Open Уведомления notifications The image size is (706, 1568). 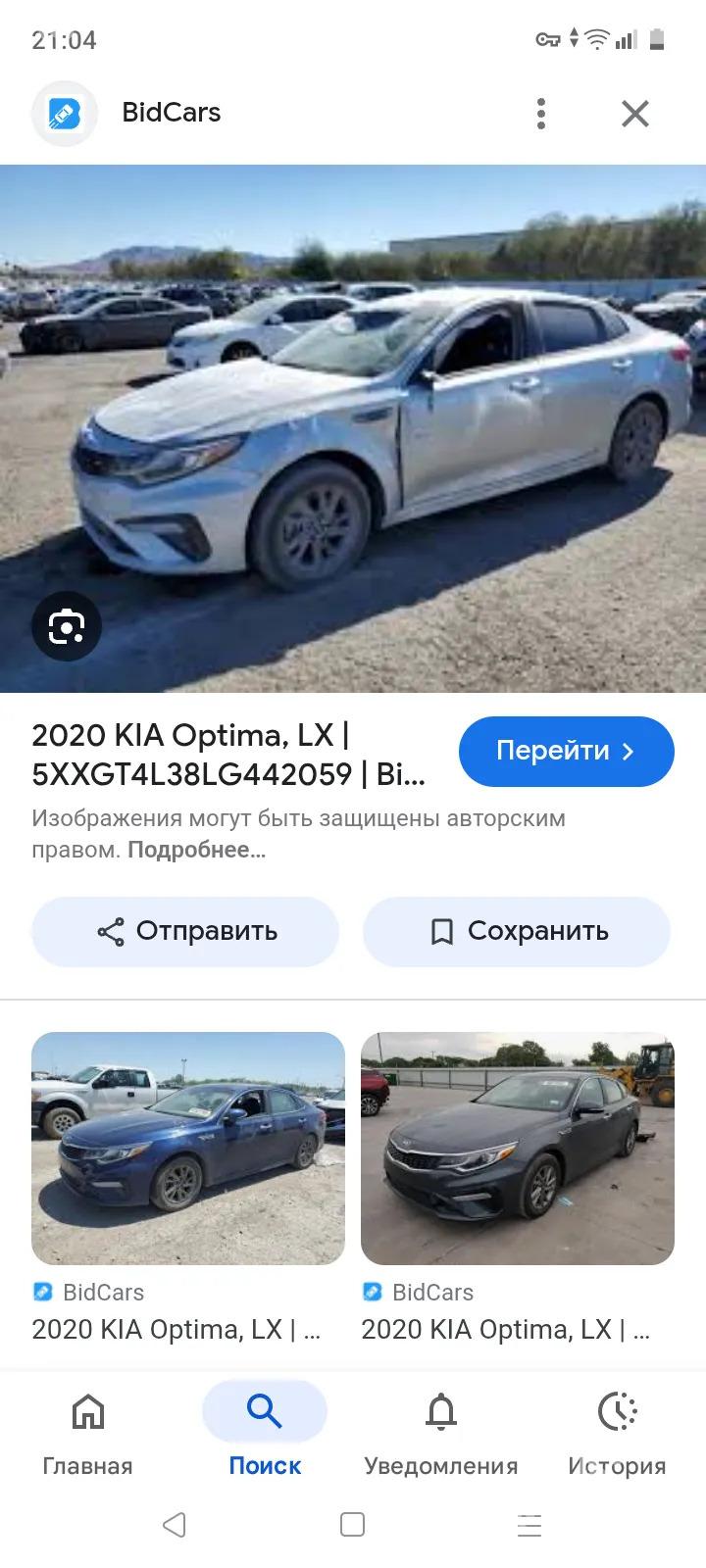click(x=440, y=1430)
